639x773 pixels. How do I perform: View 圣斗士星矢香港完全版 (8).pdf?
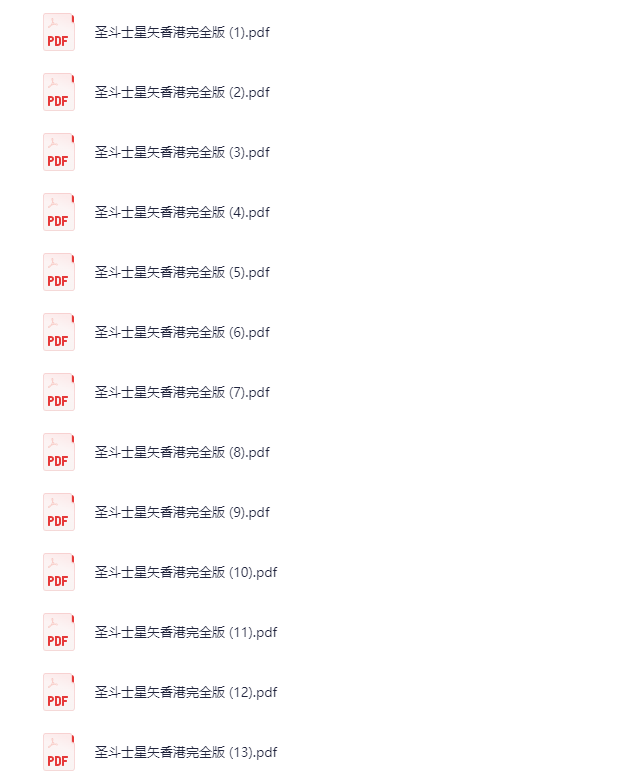182,452
